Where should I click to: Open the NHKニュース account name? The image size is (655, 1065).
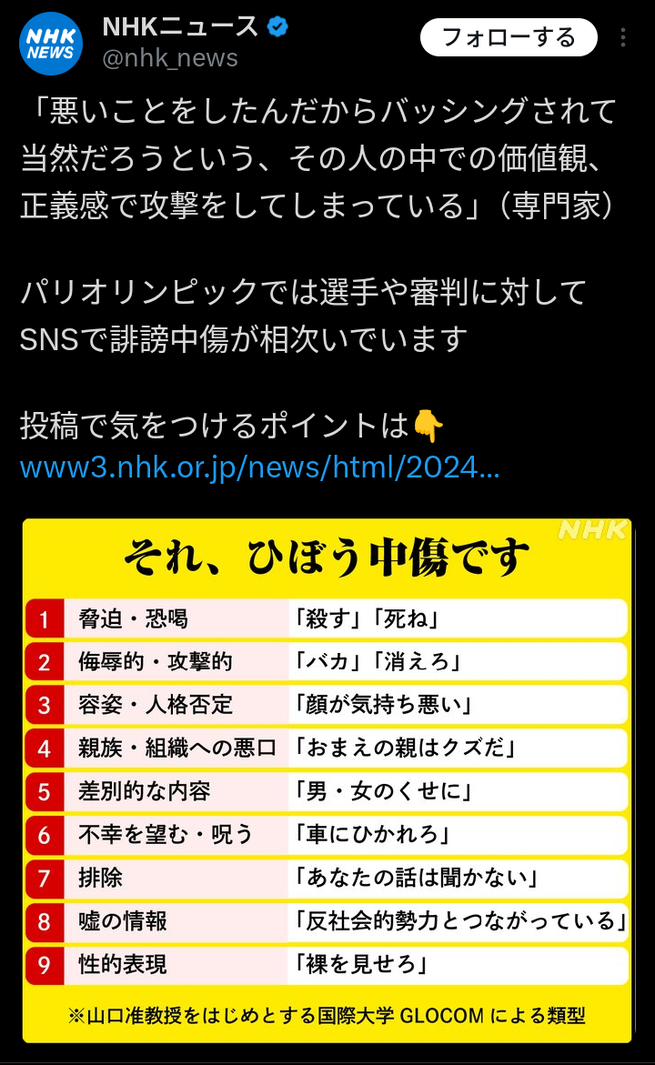click(181, 27)
